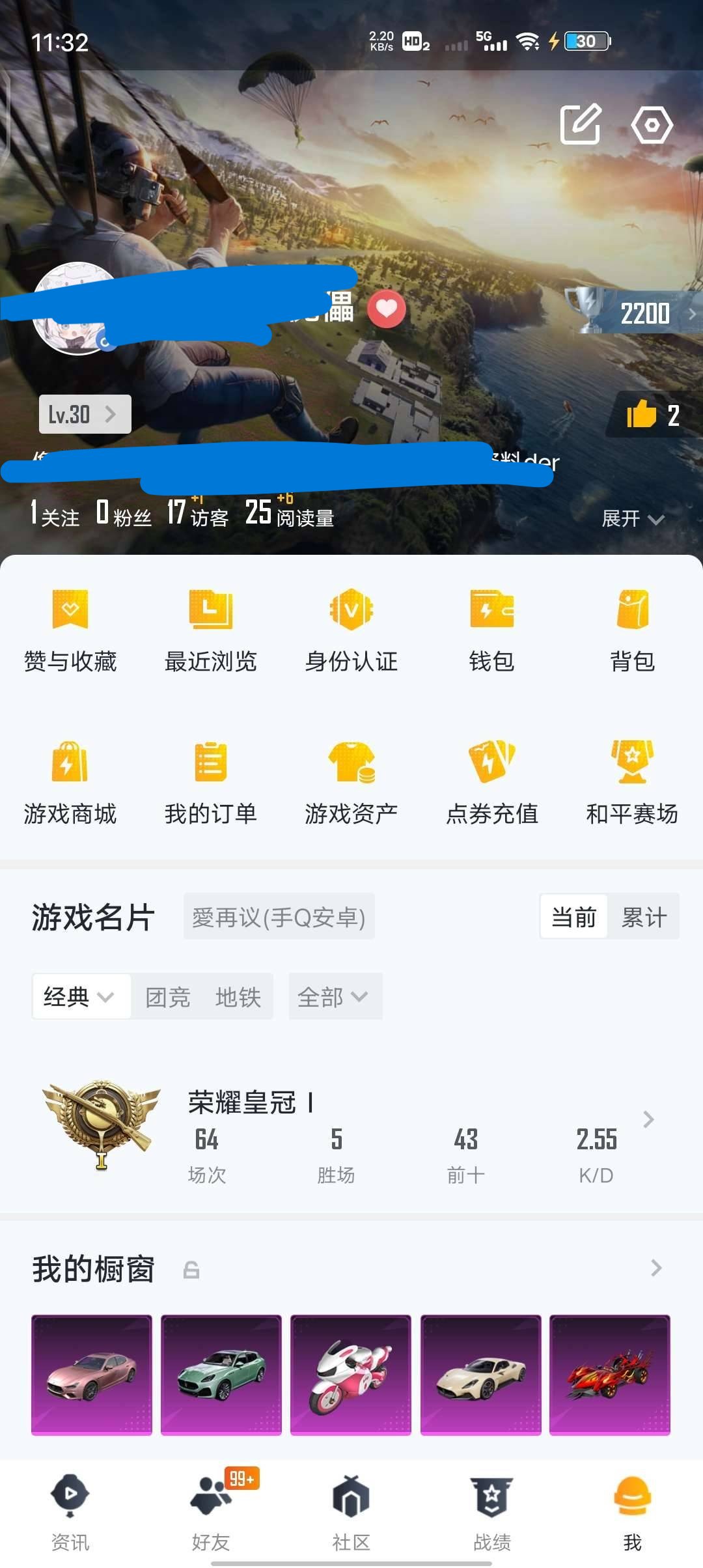Open the 经典 mode dropdown
Screen dimensions: 703x1568
[79, 996]
